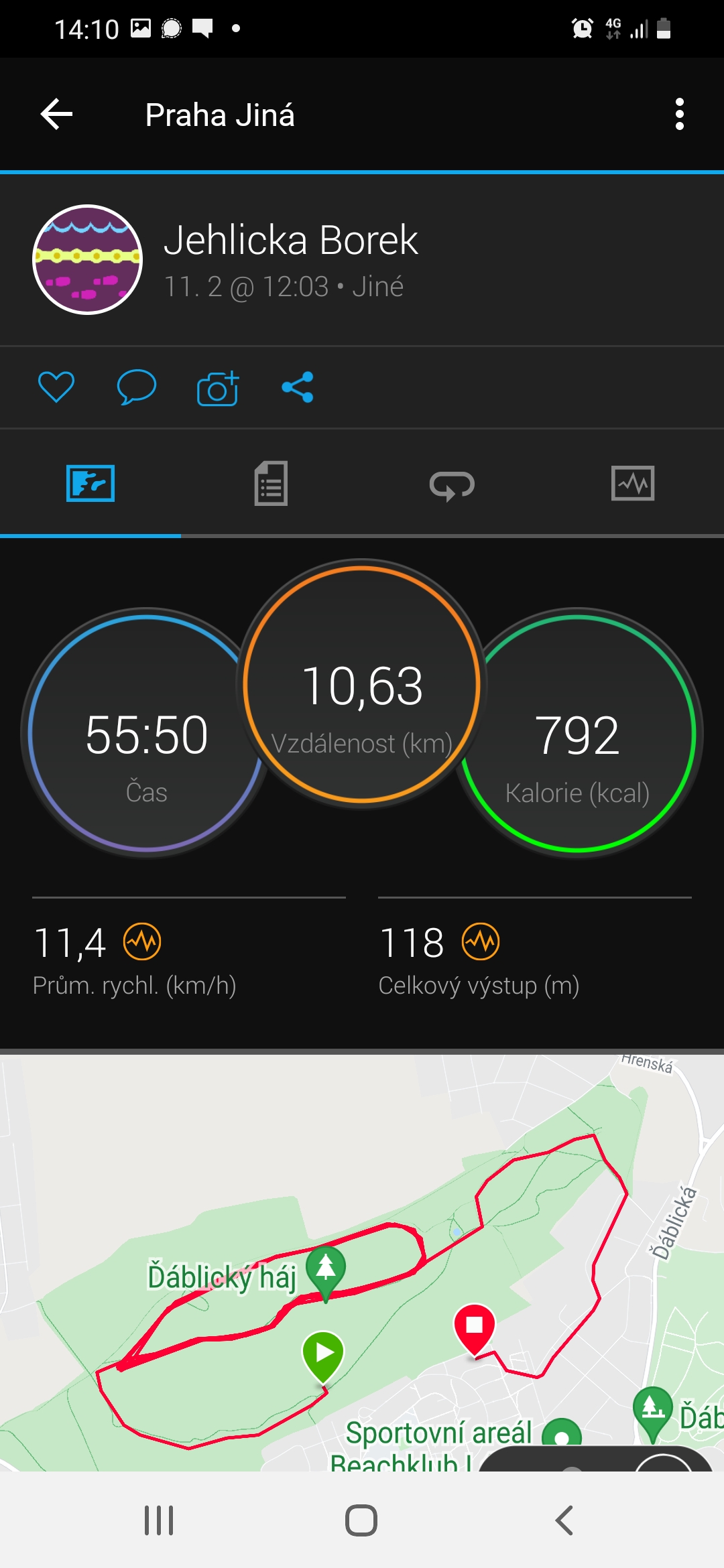
Task: Open the three-dot overflow menu
Action: pos(680,115)
